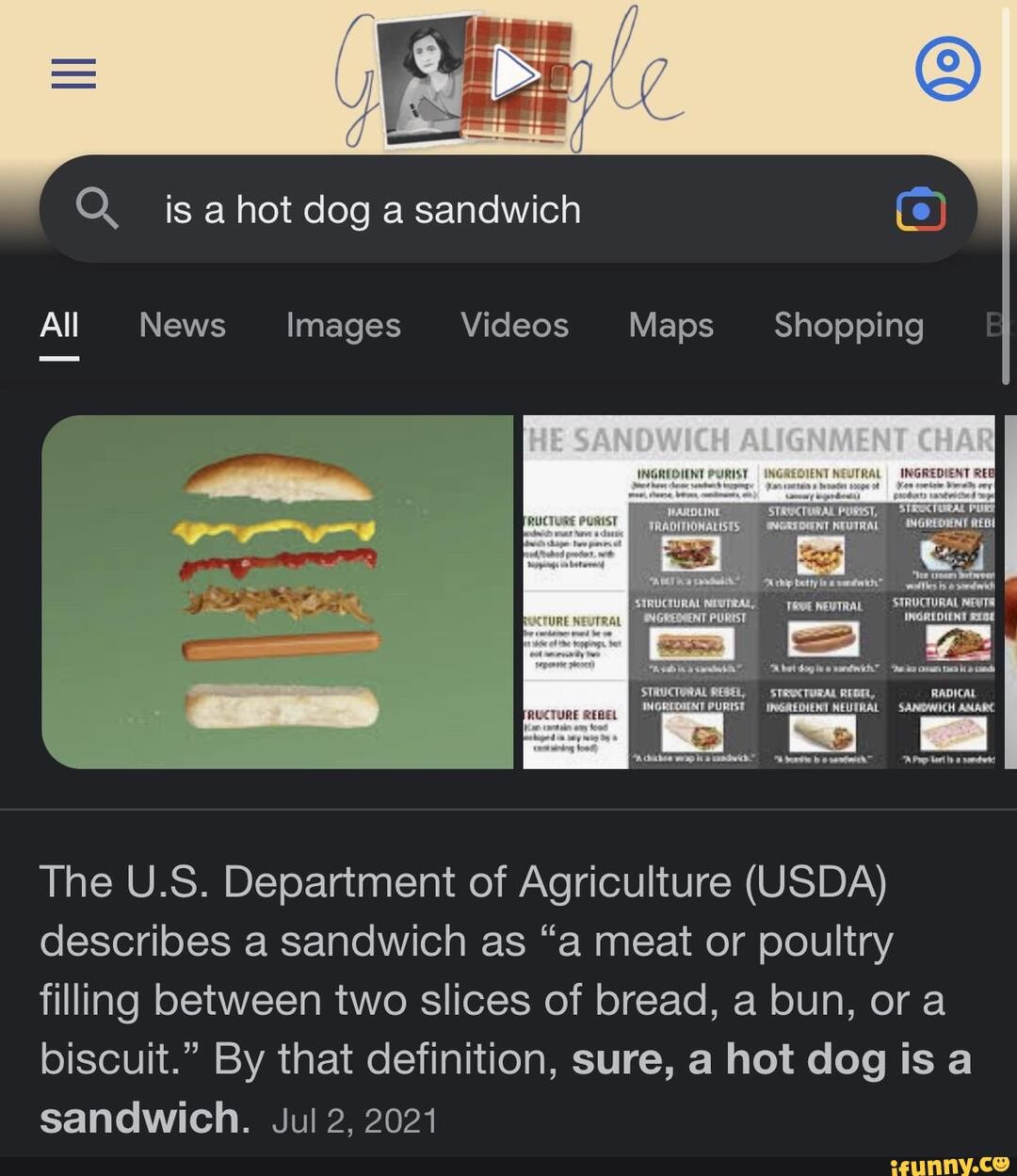Select the All results tab

click(59, 326)
